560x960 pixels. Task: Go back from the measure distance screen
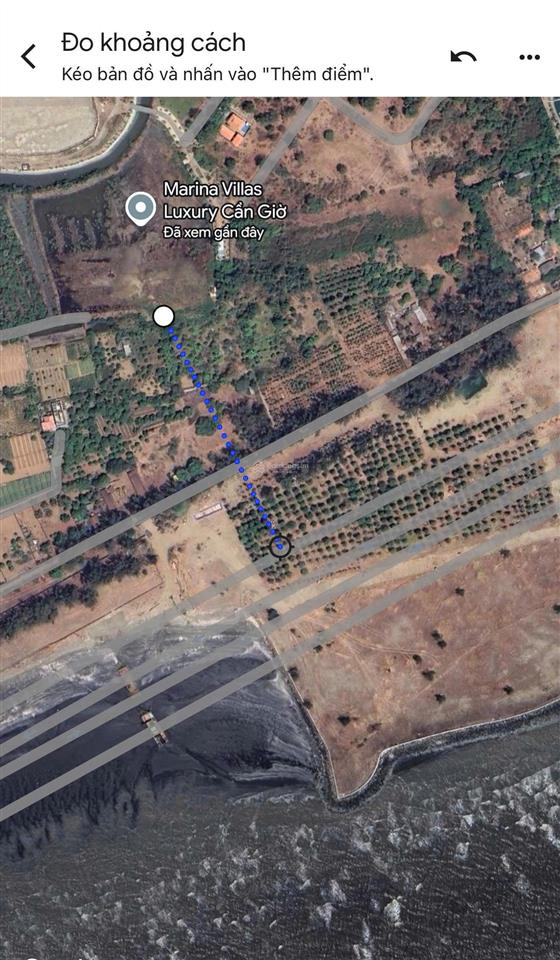29,56
